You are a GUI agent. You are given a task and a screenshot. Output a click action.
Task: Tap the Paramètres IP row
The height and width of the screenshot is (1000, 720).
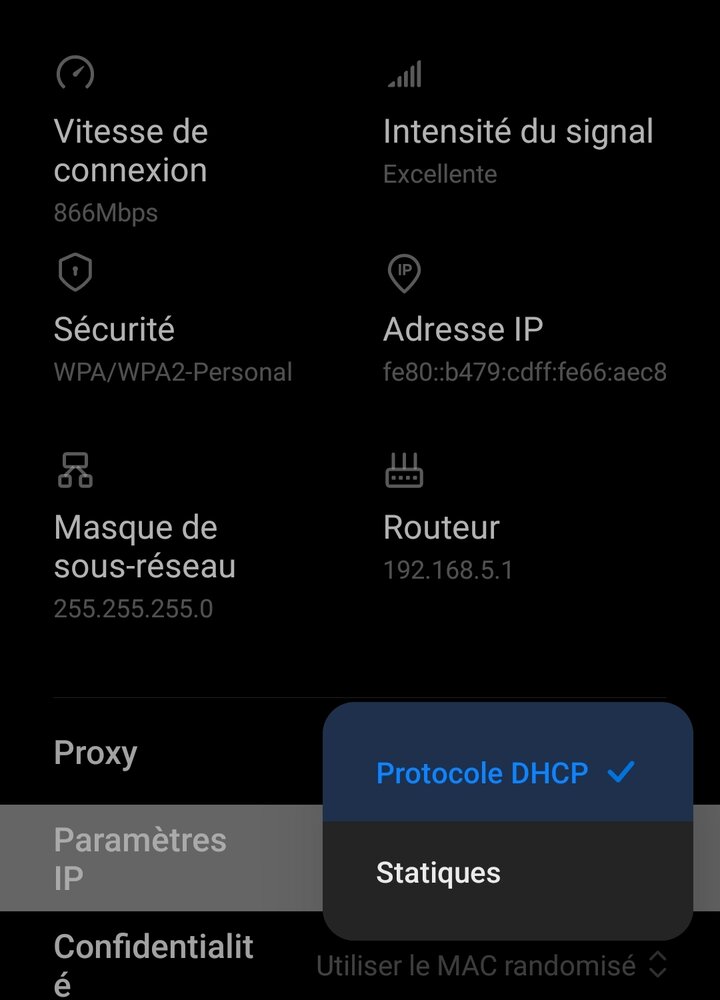pyautogui.click(x=140, y=858)
